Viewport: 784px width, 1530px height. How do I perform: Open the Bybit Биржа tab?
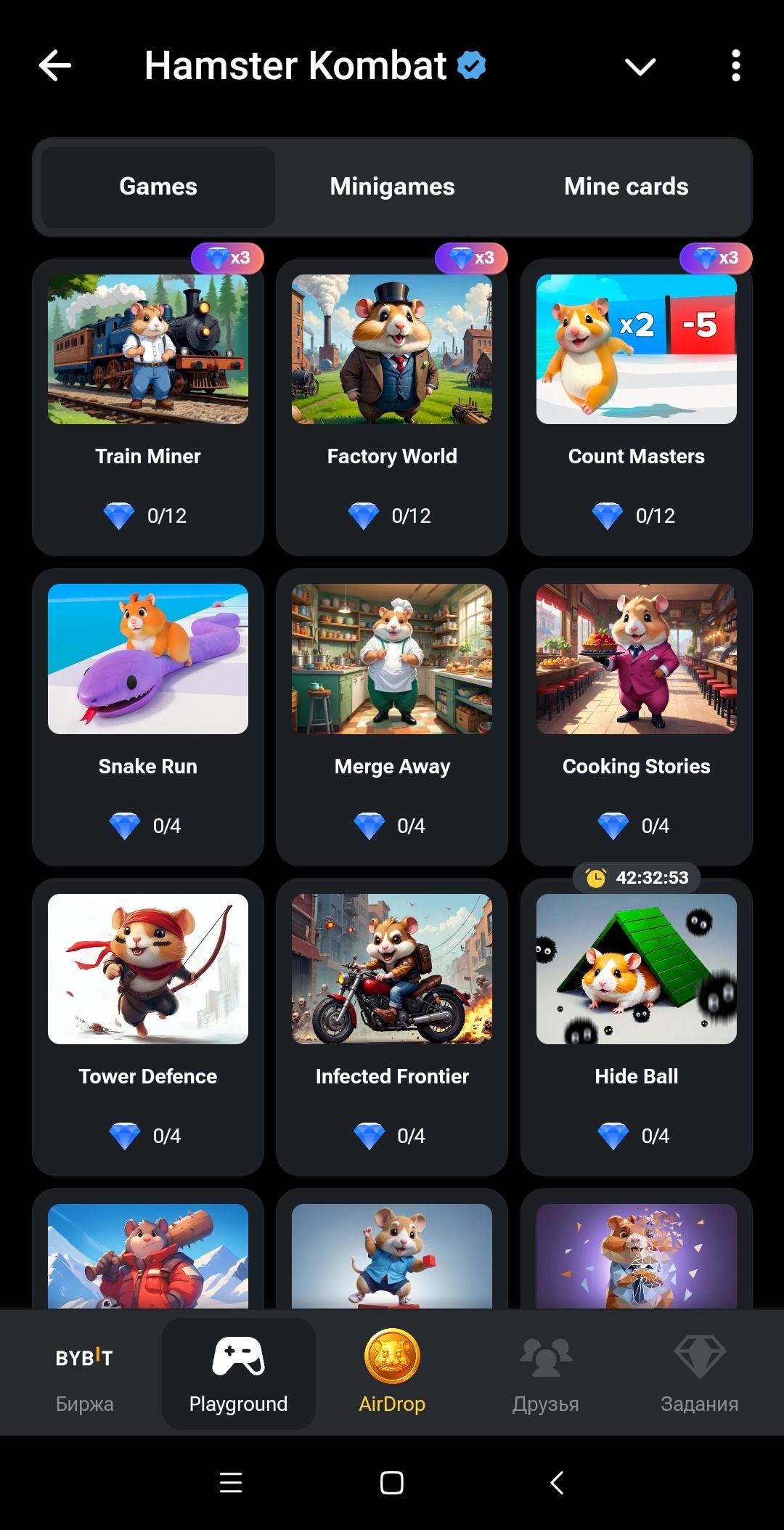point(84,1374)
